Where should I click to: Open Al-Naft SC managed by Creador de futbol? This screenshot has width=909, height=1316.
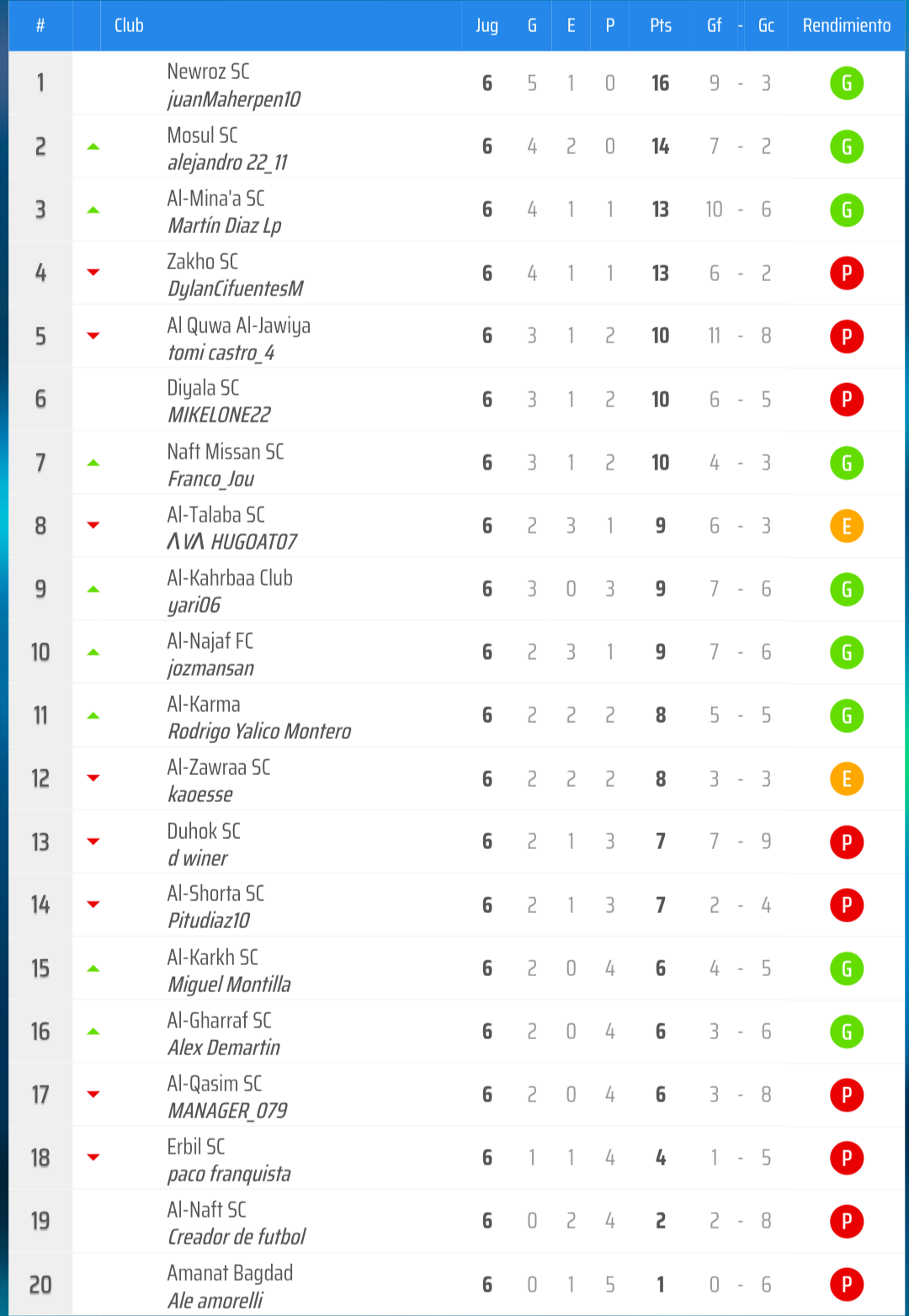pyautogui.click(x=206, y=1210)
